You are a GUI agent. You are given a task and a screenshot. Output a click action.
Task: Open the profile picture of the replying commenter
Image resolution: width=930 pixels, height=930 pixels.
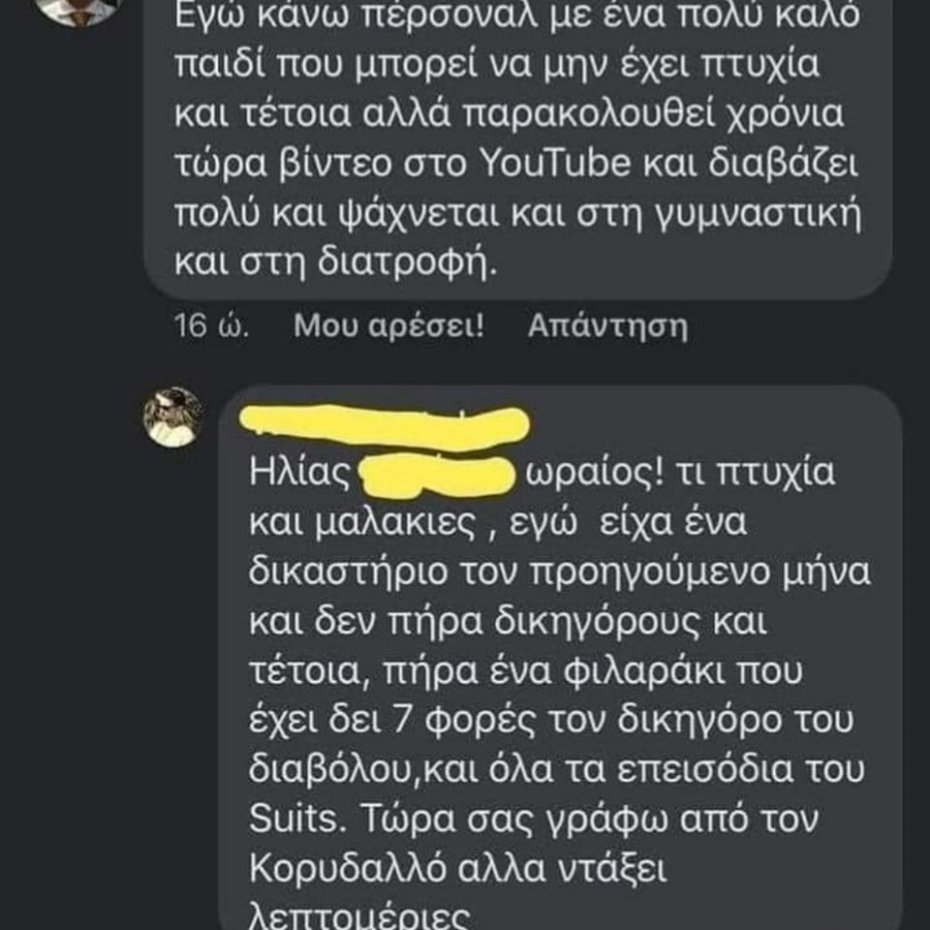(x=172, y=416)
